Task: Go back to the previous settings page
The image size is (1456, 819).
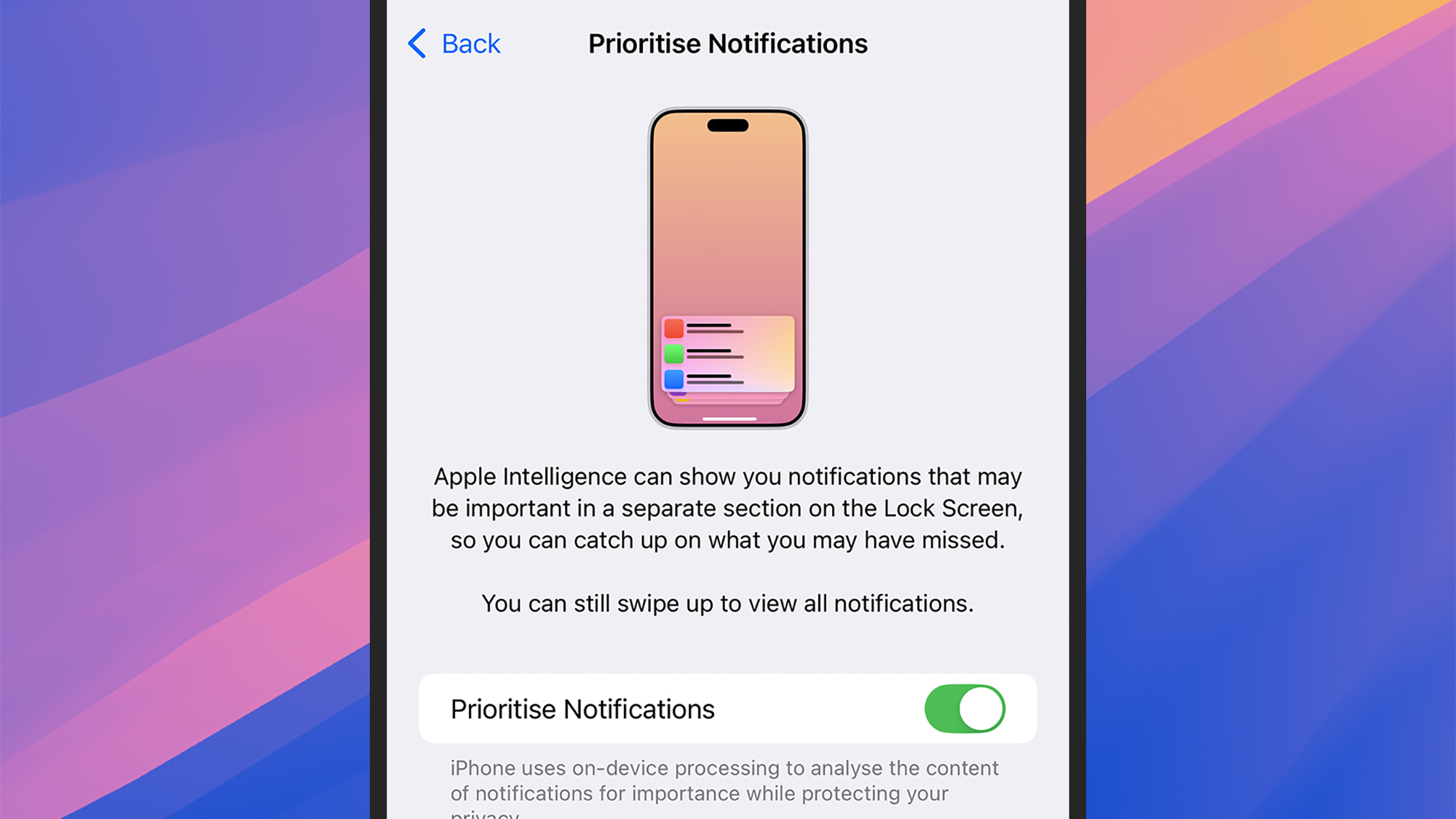Action: coord(454,44)
